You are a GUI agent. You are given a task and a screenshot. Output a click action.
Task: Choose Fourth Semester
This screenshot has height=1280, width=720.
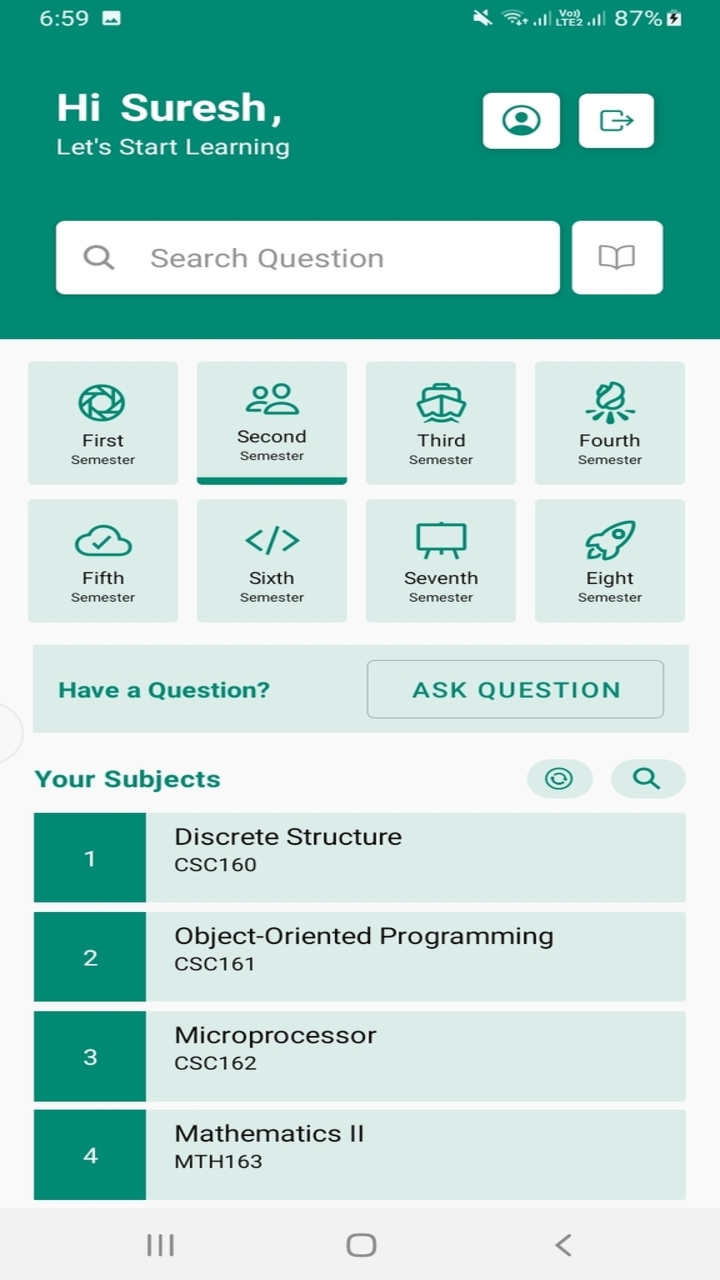click(610, 423)
